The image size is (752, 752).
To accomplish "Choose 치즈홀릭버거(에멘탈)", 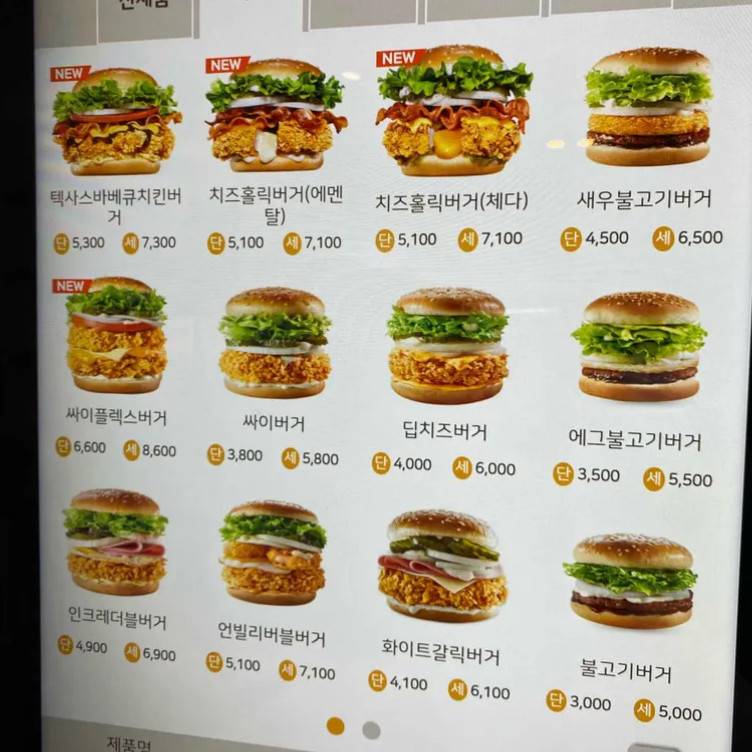I will coord(275,115).
